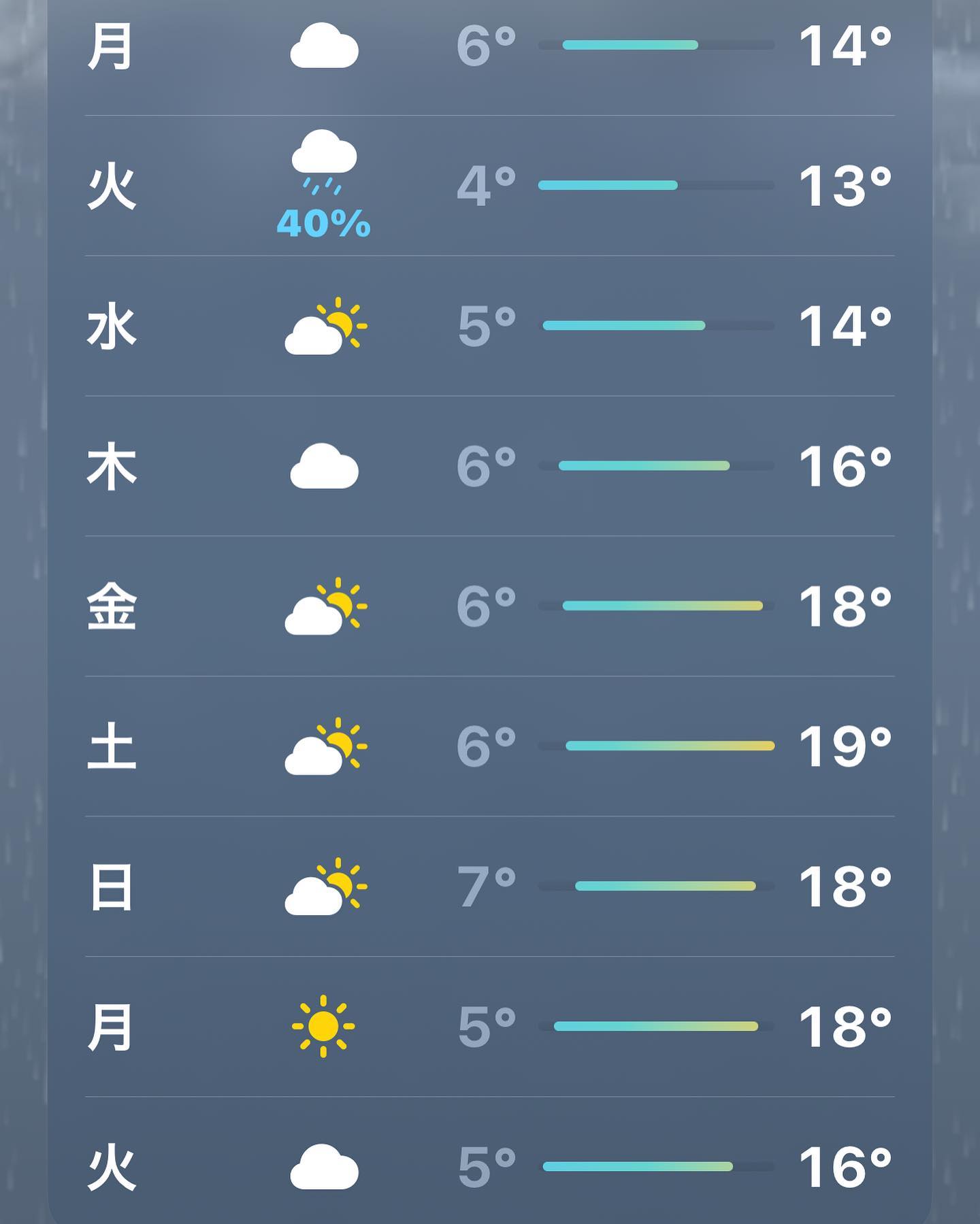980x1224 pixels.
Task: Open 水 day forecast with 14° high
Action: [489, 326]
